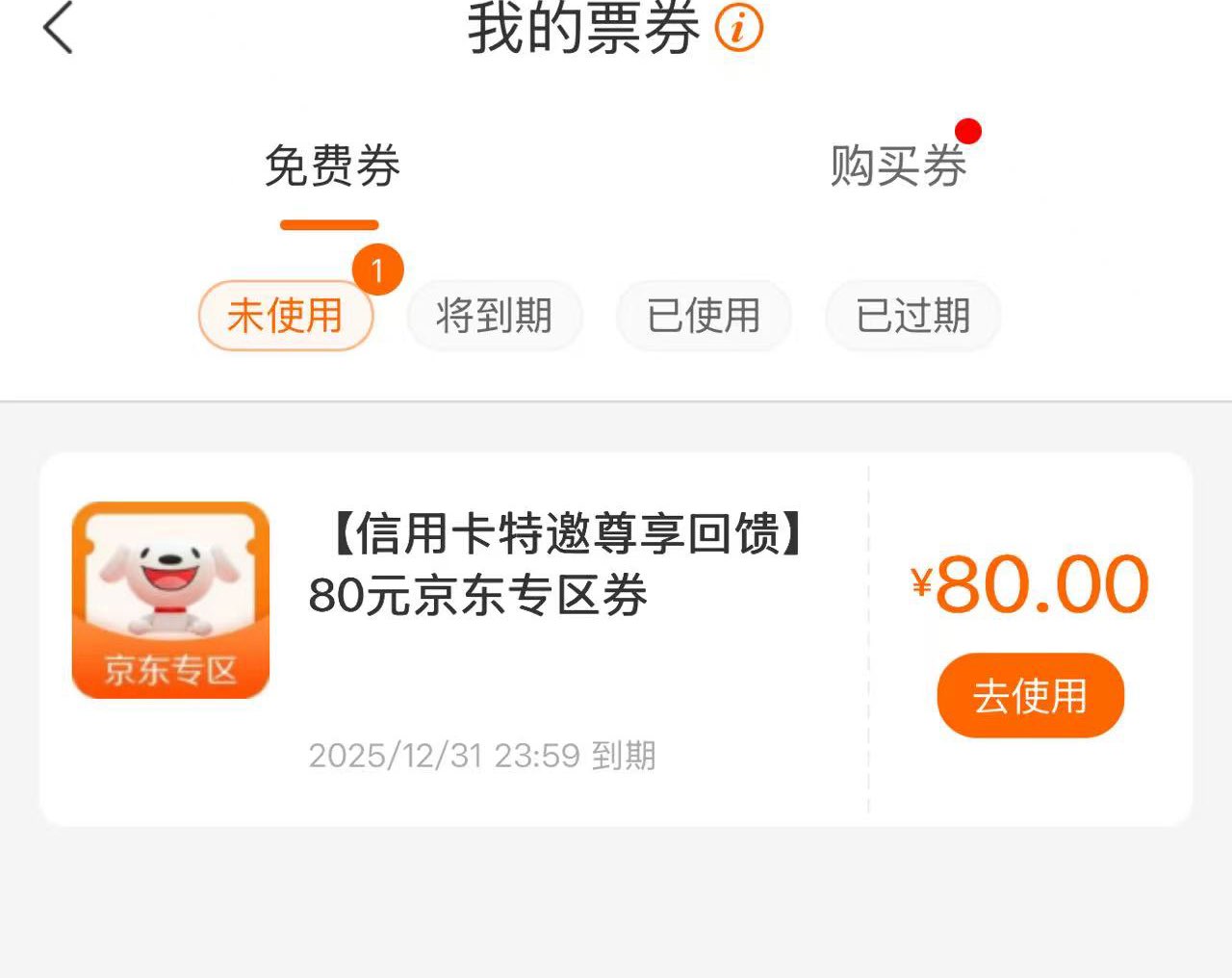Switch to the 购买券 tab
The width and height of the screenshot is (1232, 978).
click(898, 167)
